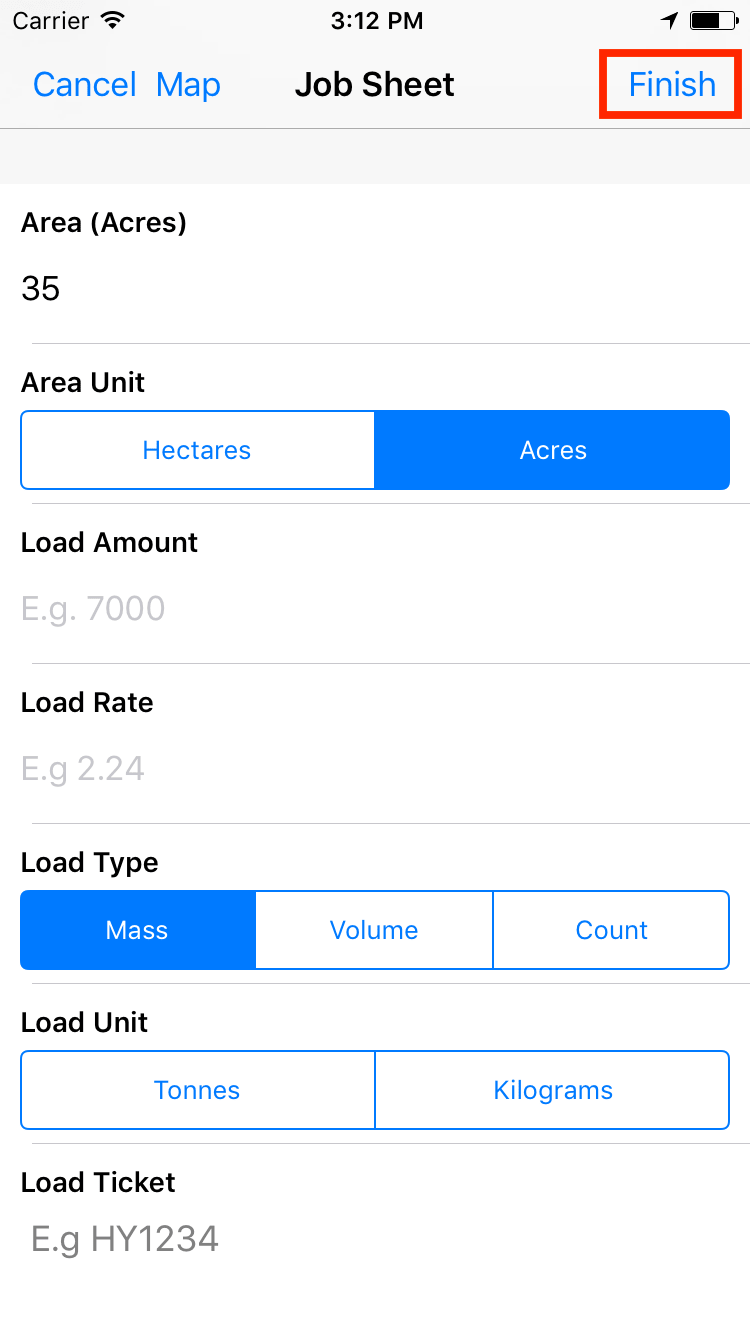The image size is (750, 1334).
Task: Set load unit to Kilograms
Action: pos(553,1090)
